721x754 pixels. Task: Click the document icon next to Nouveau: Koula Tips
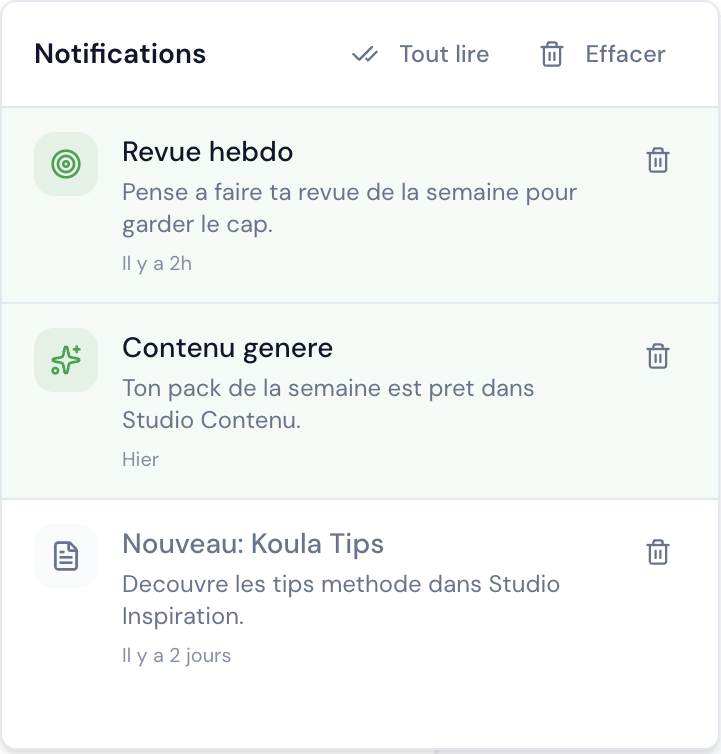coord(65,556)
